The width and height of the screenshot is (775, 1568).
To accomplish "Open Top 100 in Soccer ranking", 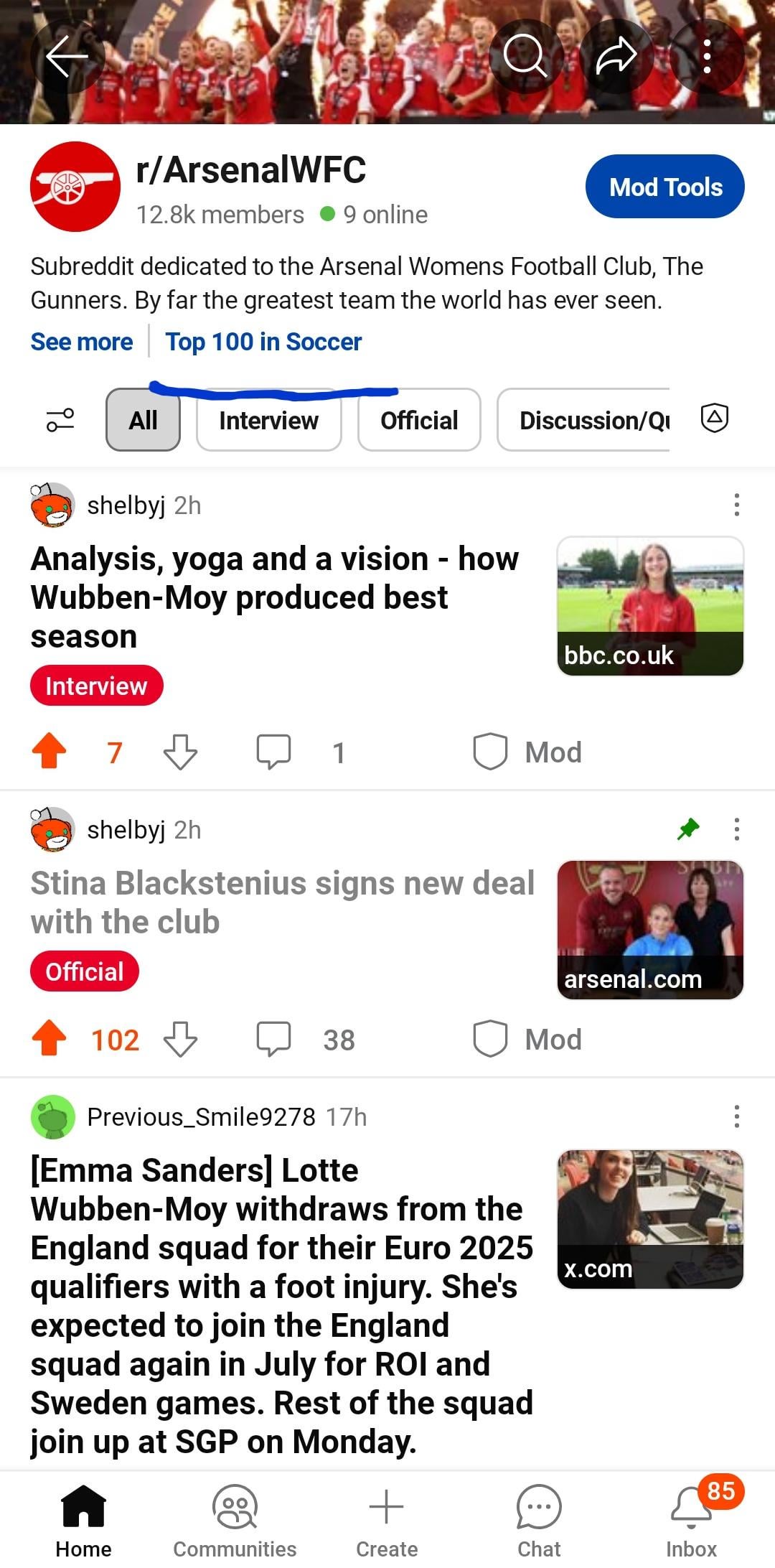I will (263, 342).
